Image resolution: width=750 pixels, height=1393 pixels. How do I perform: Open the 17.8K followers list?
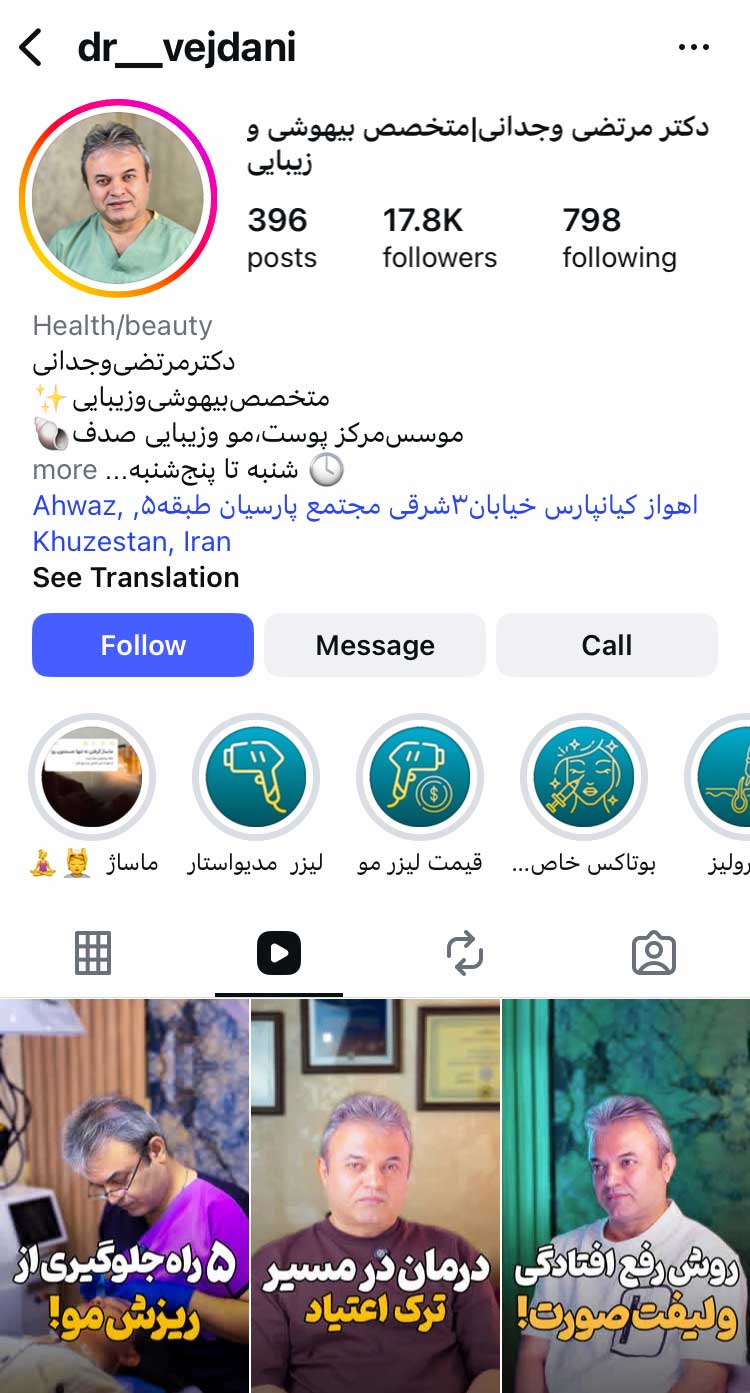pos(439,238)
